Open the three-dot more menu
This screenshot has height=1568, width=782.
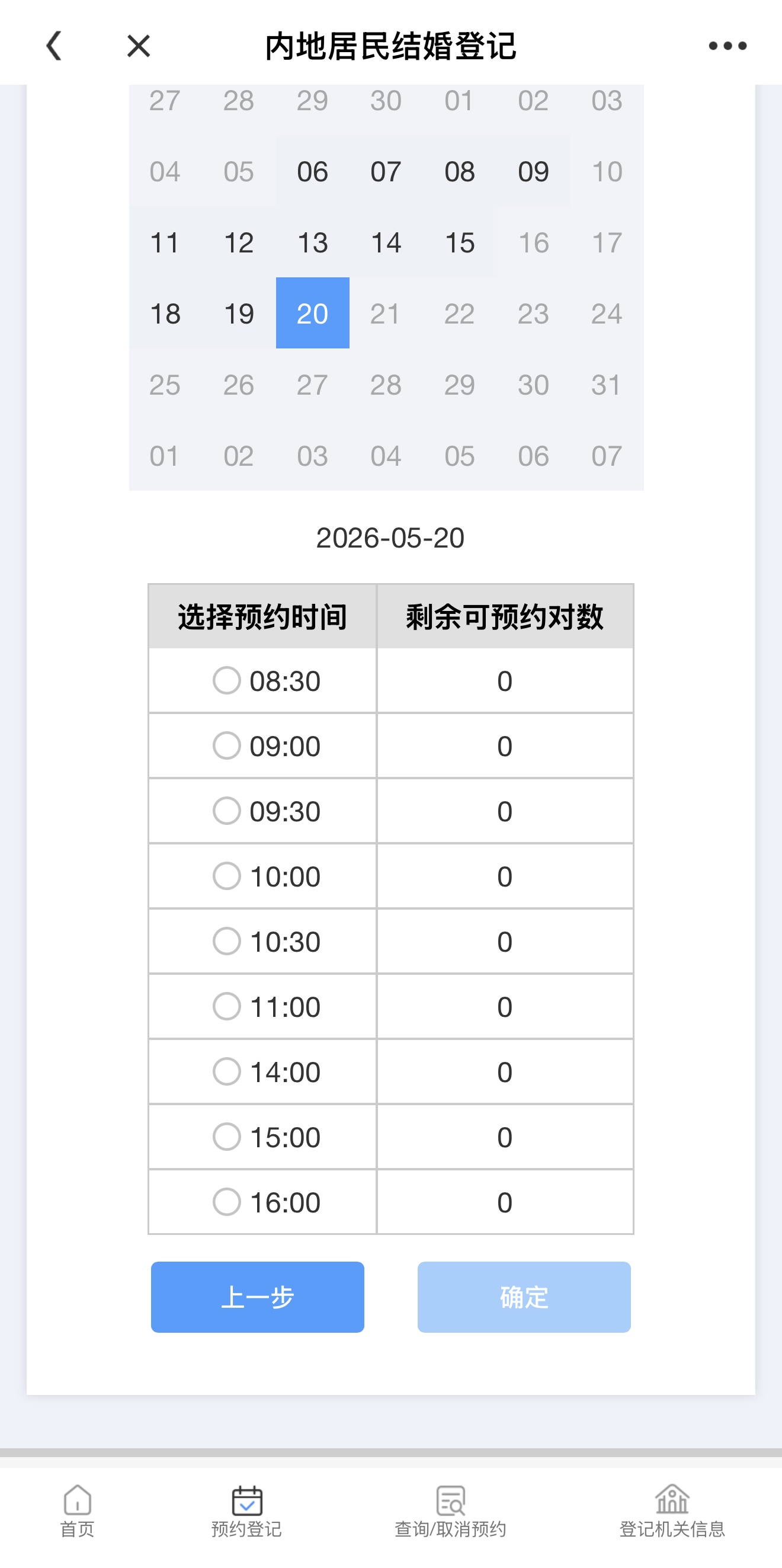pyautogui.click(x=727, y=46)
